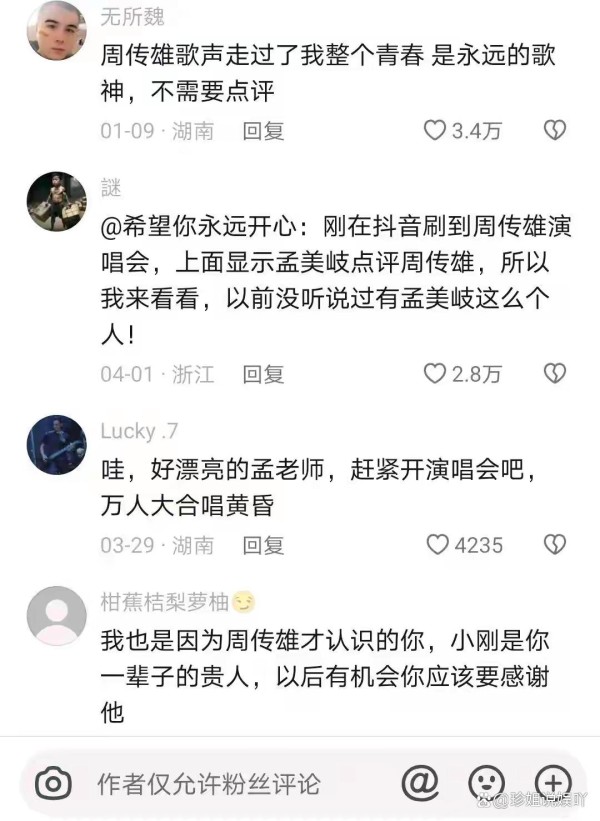Dislike the comment posted by 謎

[x=554, y=374]
